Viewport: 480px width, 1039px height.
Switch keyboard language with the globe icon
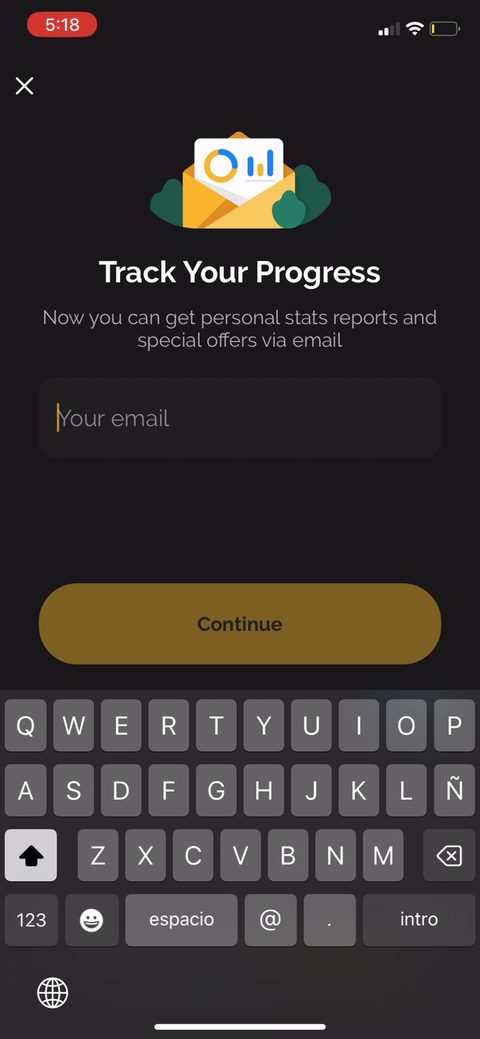[x=52, y=993]
